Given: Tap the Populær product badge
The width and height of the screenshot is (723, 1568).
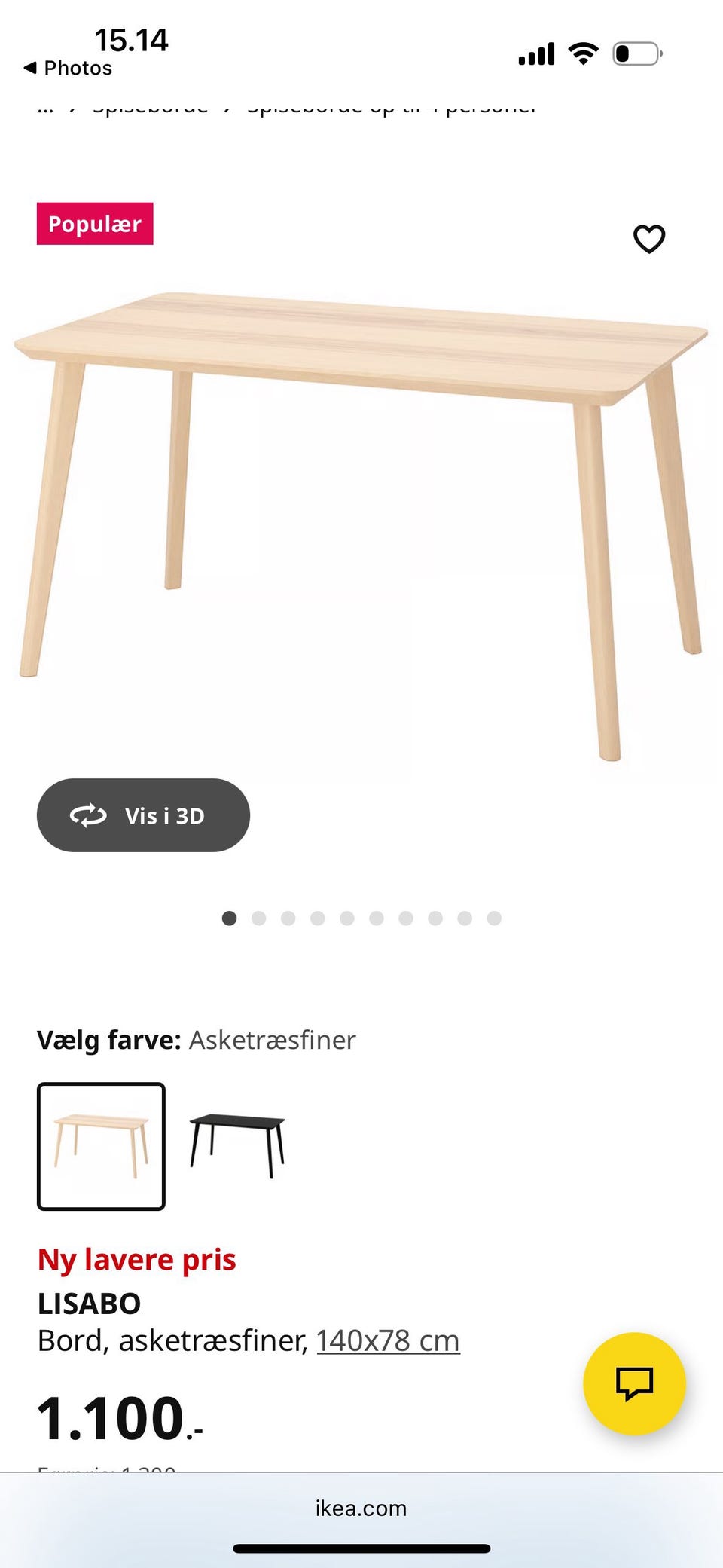Looking at the screenshot, I should (95, 224).
